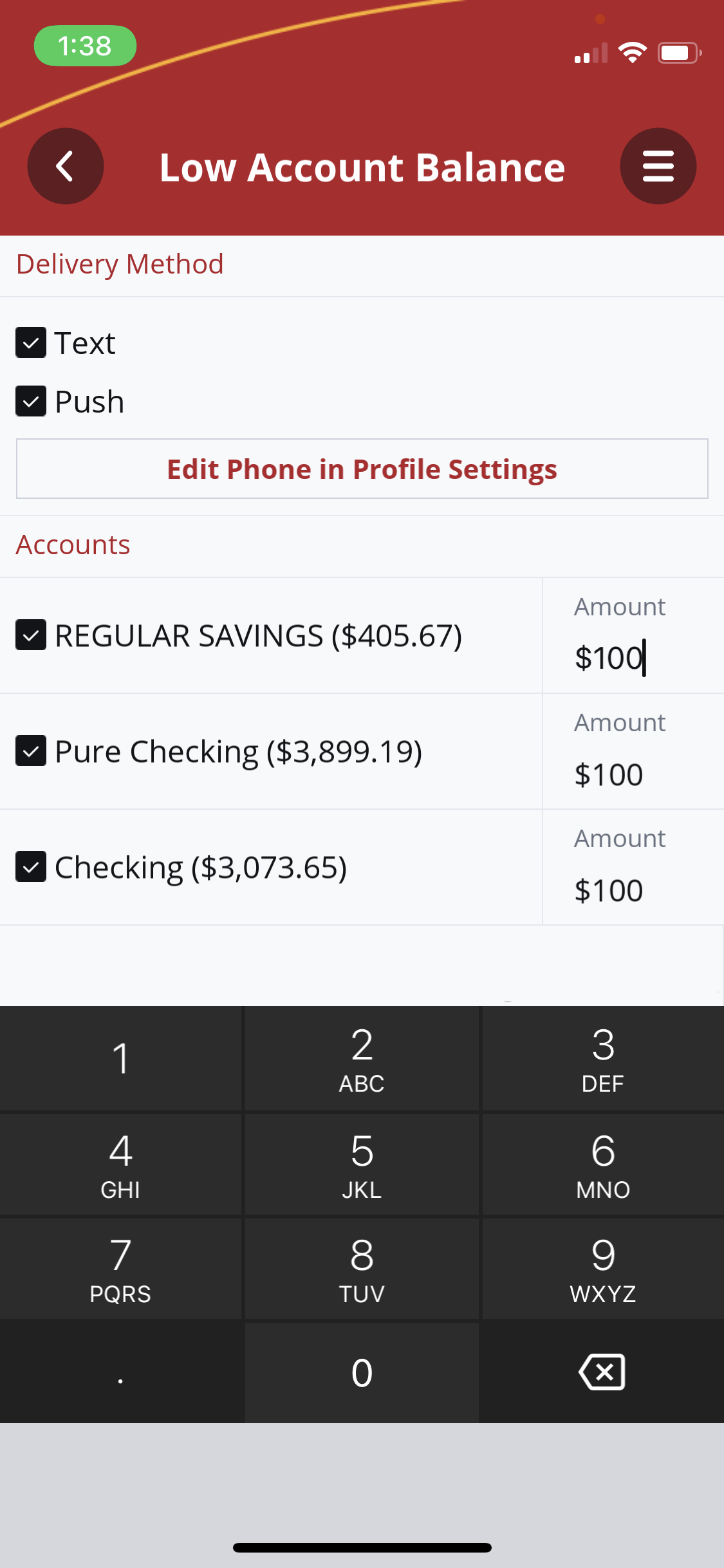Open the hamburger menu
Viewport: 724px width, 1568px height.
tap(658, 166)
